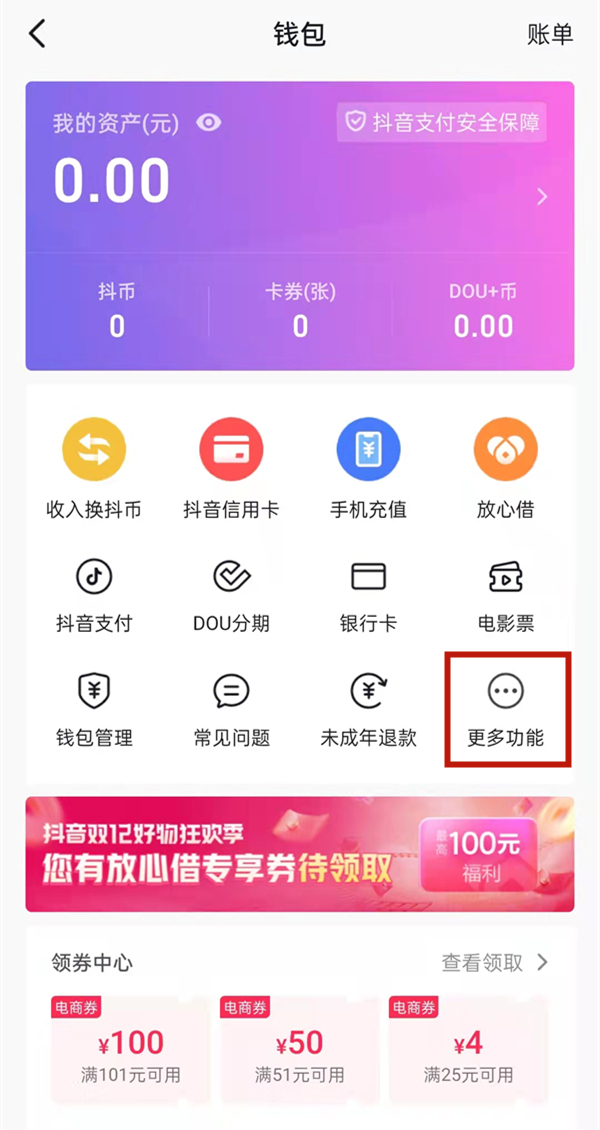View 银行卡 bank cards
Screen dimensions: 600x1130
368,595
